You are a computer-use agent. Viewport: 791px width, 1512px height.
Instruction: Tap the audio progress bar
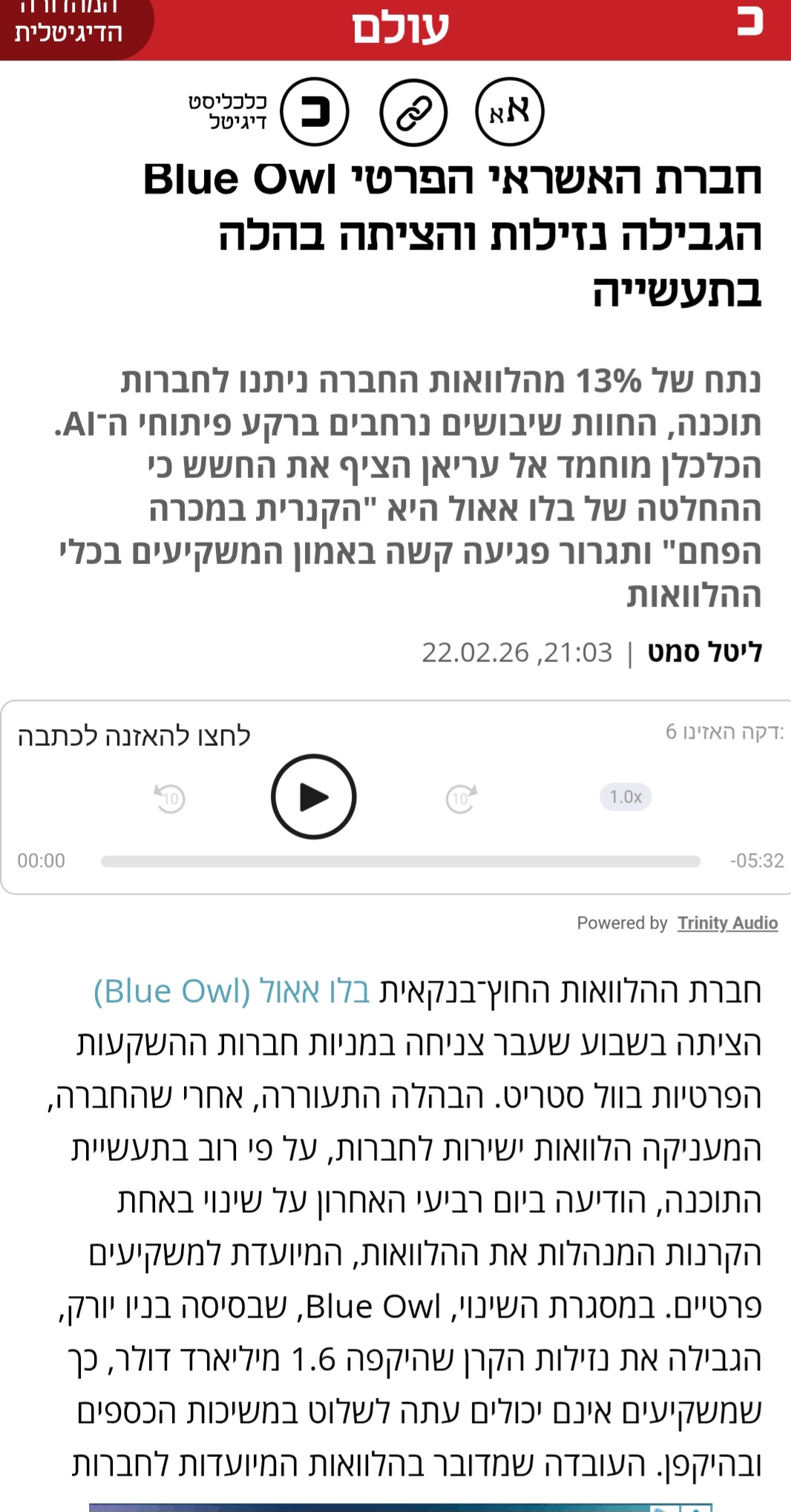pyautogui.click(x=401, y=861)
